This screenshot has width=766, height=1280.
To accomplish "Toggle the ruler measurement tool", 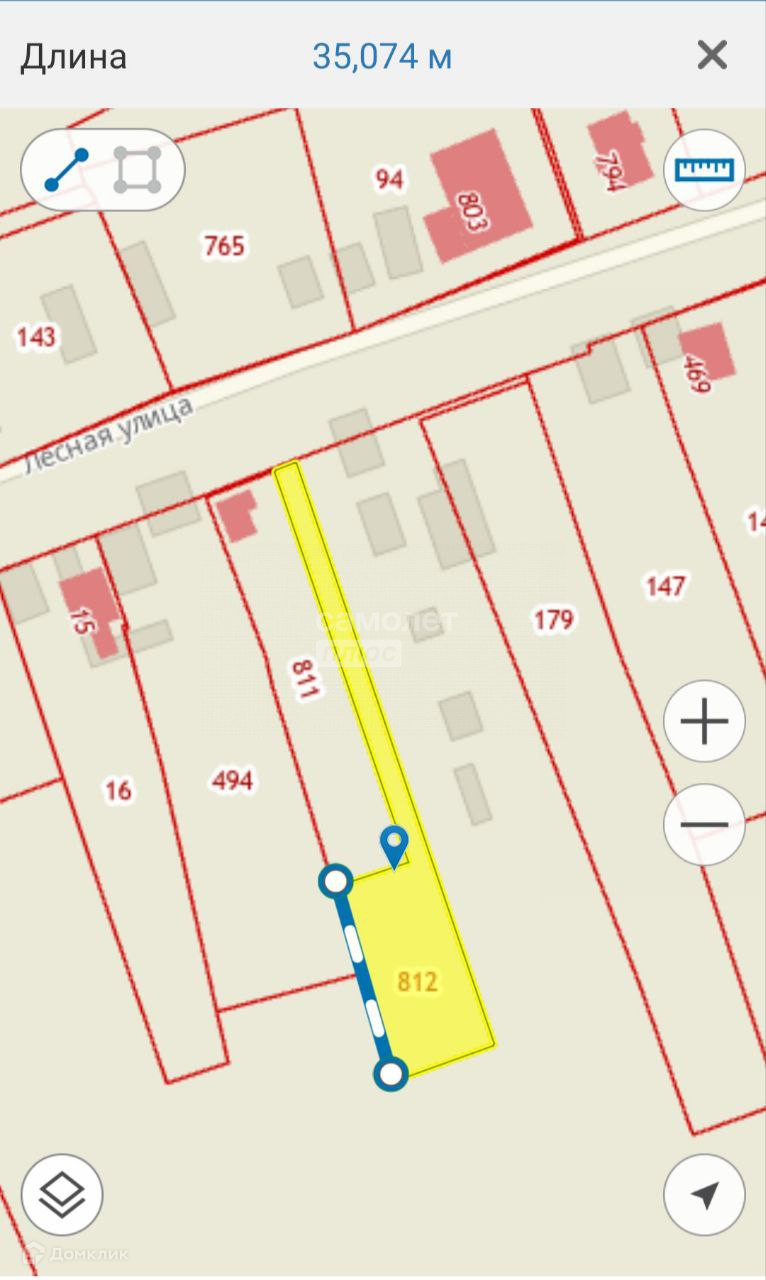I will tap(704, 169).
